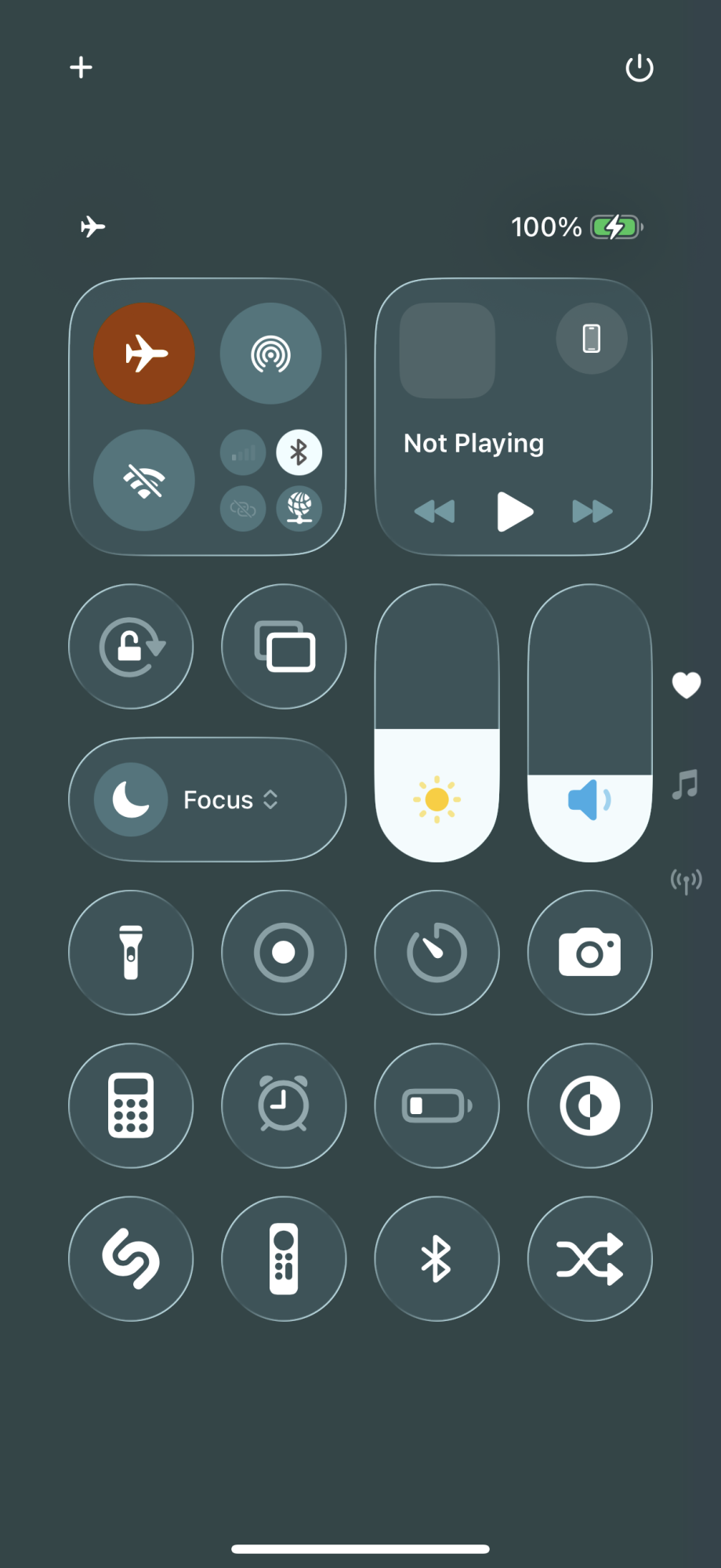Tap the plus icon to add controls
The height and width of the screenshot is (1568, 721).
point(81,67)
